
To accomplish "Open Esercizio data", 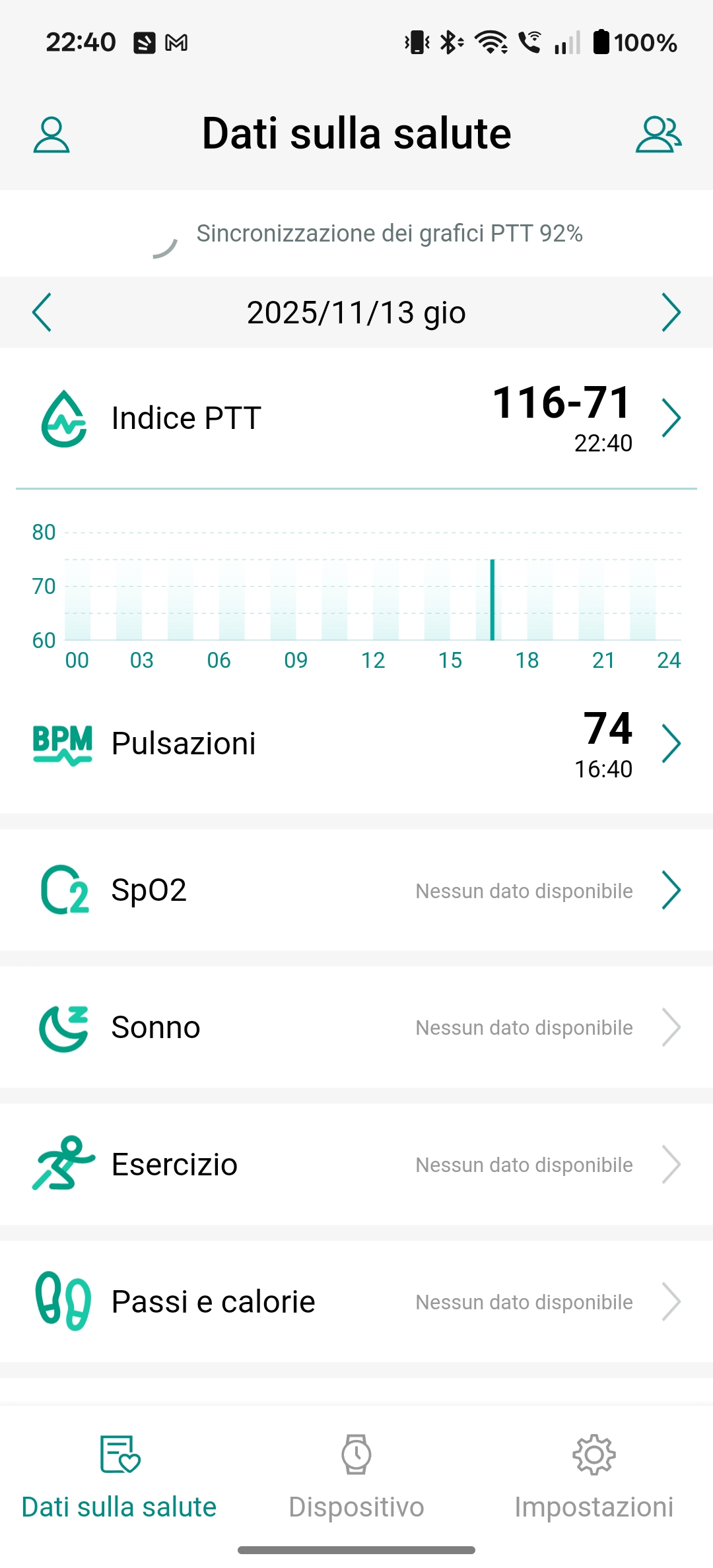I will click(x=356, y=1165).
